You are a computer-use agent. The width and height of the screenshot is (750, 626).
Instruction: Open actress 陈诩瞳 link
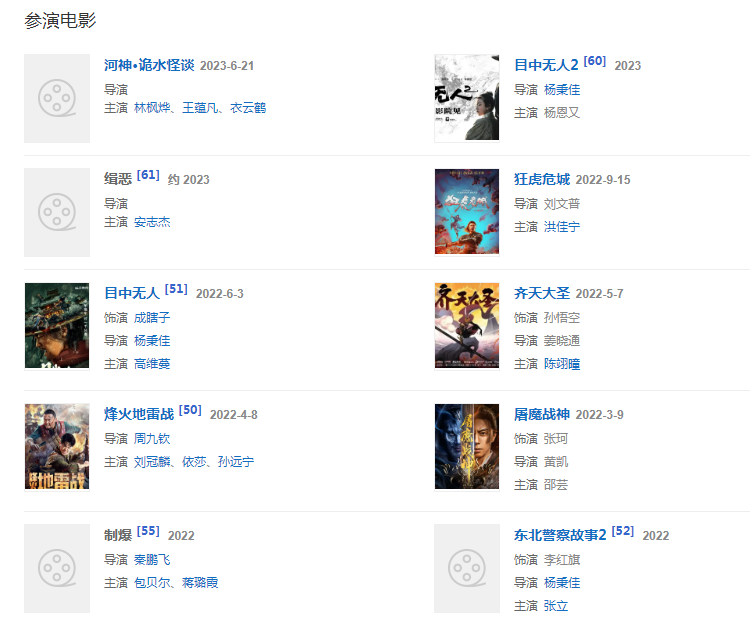pyautogui.click(x=562, y=364)
